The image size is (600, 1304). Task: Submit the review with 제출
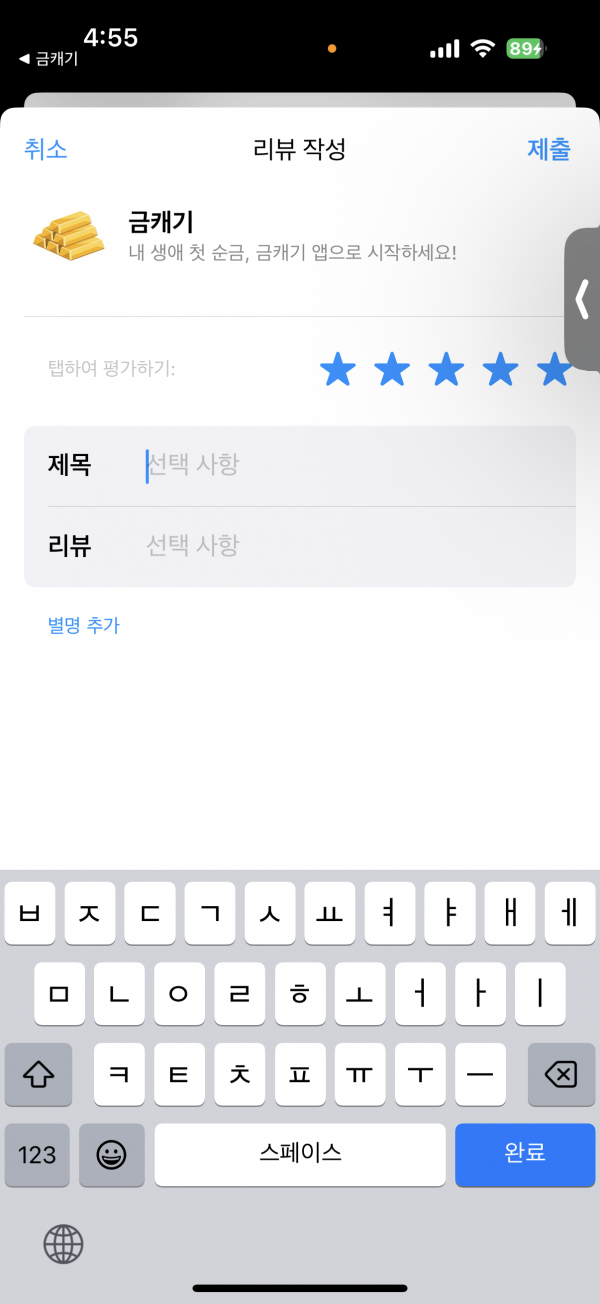tap(549, 150)
